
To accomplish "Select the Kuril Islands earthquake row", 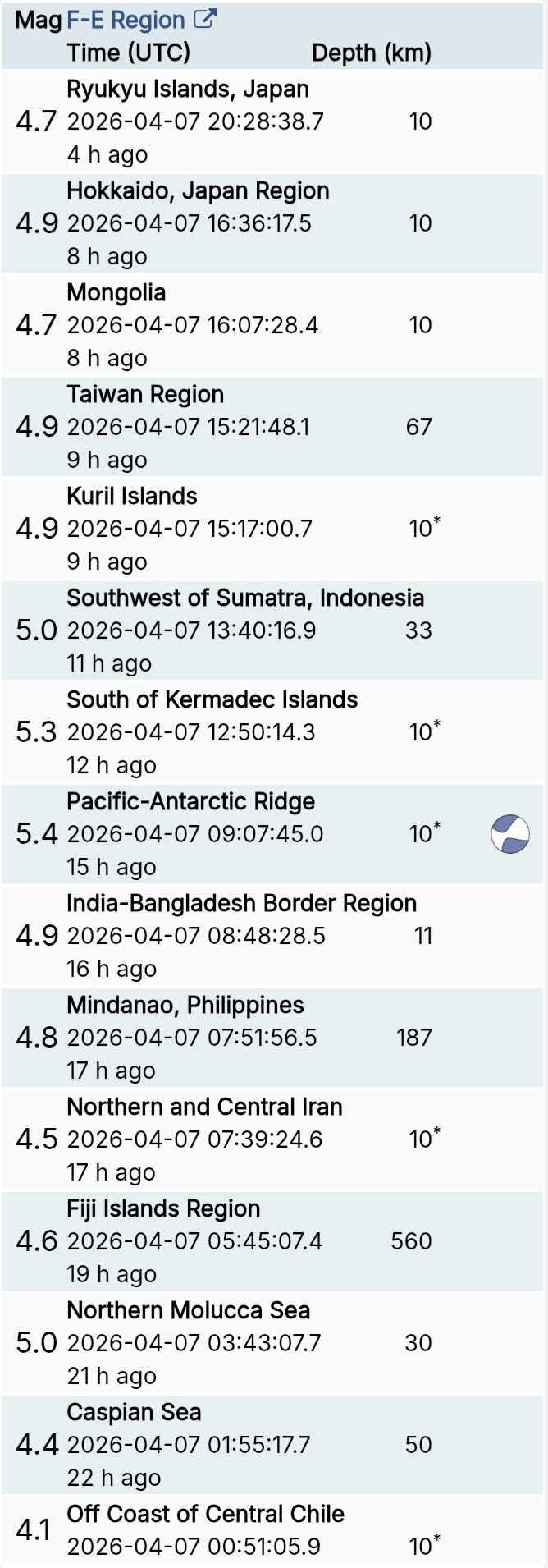I will [x=132, y=497].
